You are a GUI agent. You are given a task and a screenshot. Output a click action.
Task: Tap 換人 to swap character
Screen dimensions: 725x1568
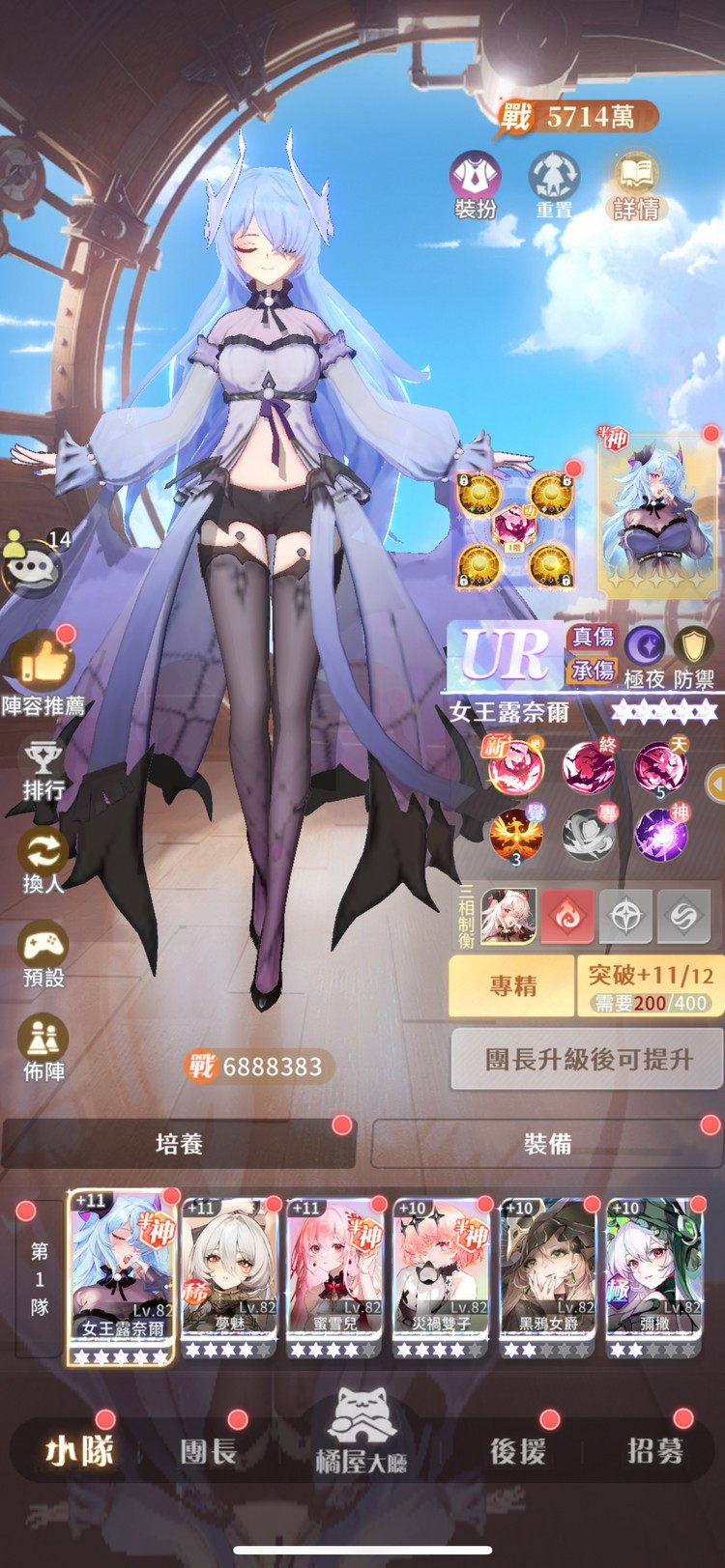point(43,862)
